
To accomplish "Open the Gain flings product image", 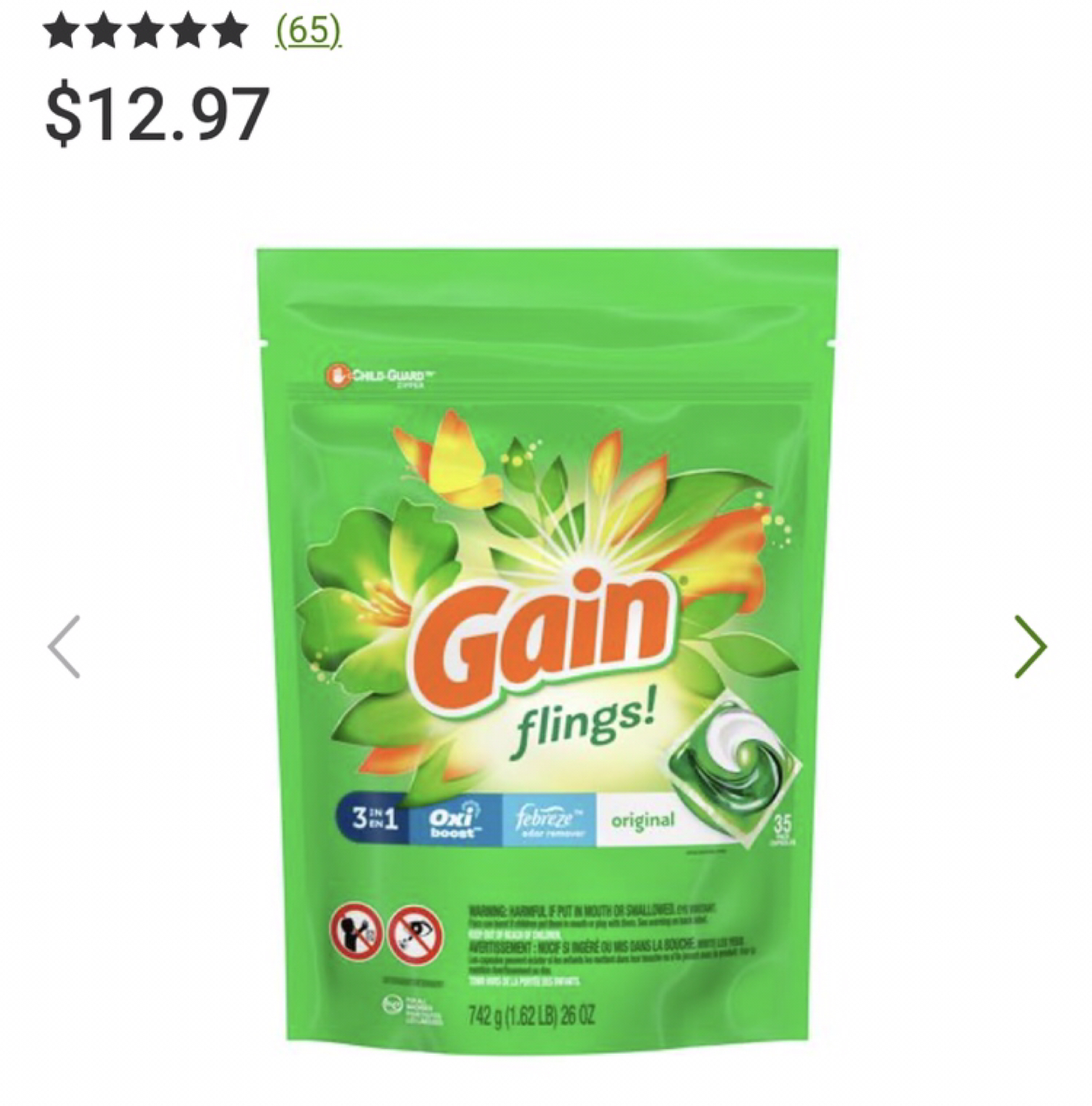I will click(x=546, y=645).
